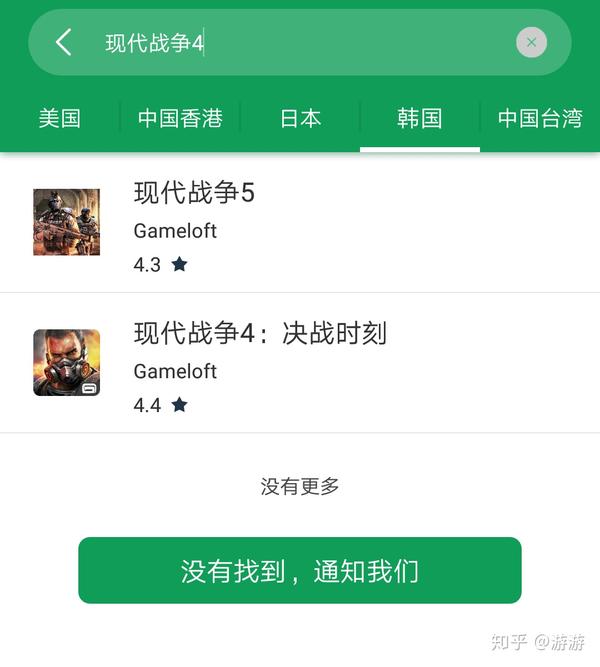Viewport: 600px width, 667px height.
Task: Clear the search text with the X
Action: [x=531, y=42]
